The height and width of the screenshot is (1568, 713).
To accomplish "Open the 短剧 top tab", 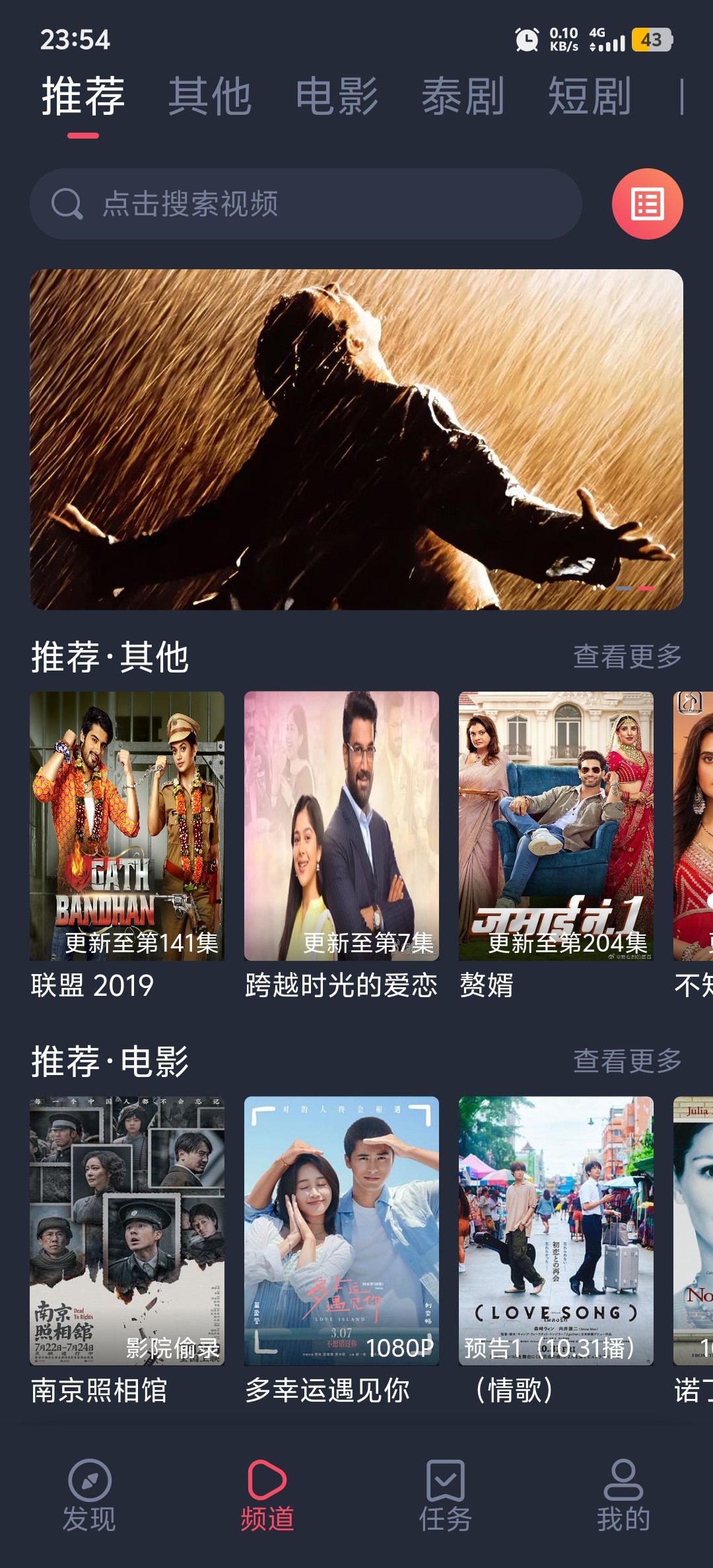I will pyautogui.click(x=590, y=96).
